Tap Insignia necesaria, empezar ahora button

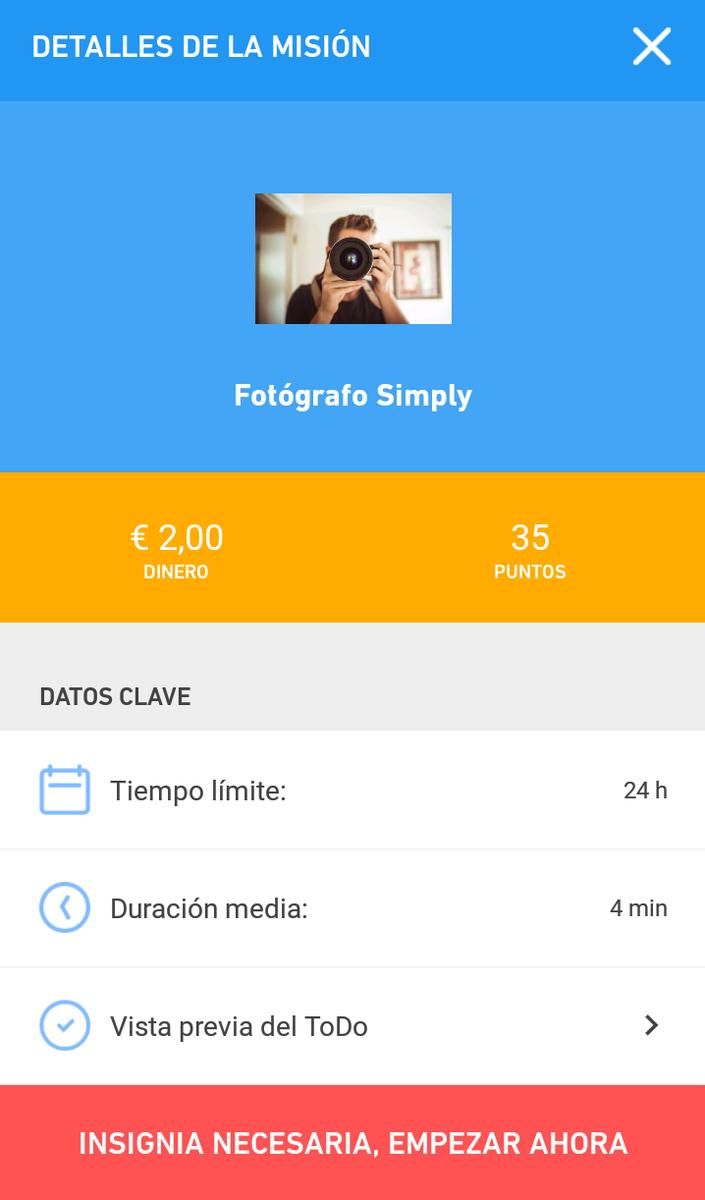tap(352, 1143)
